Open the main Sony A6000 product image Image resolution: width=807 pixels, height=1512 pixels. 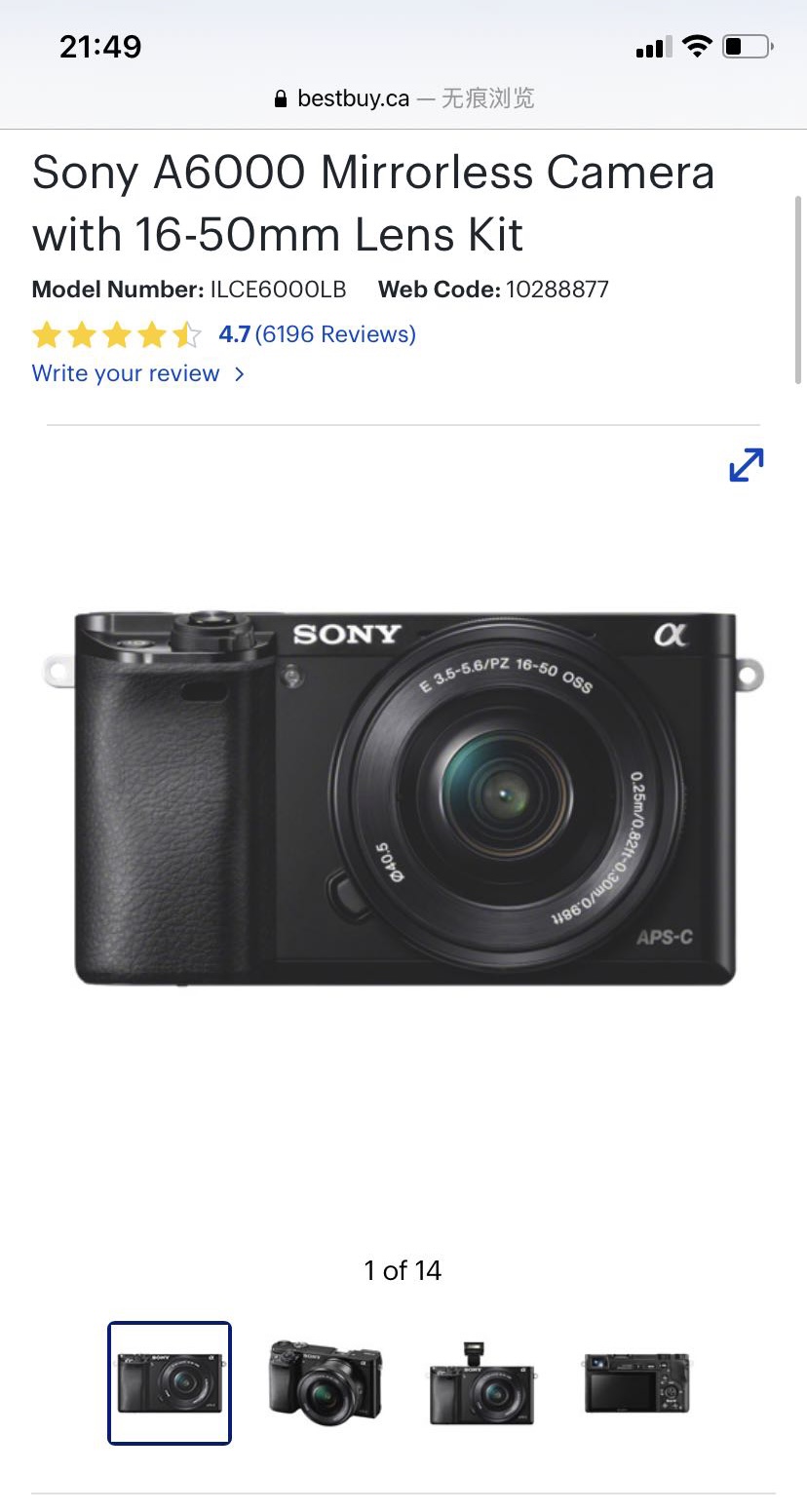(x=403, y=799)
